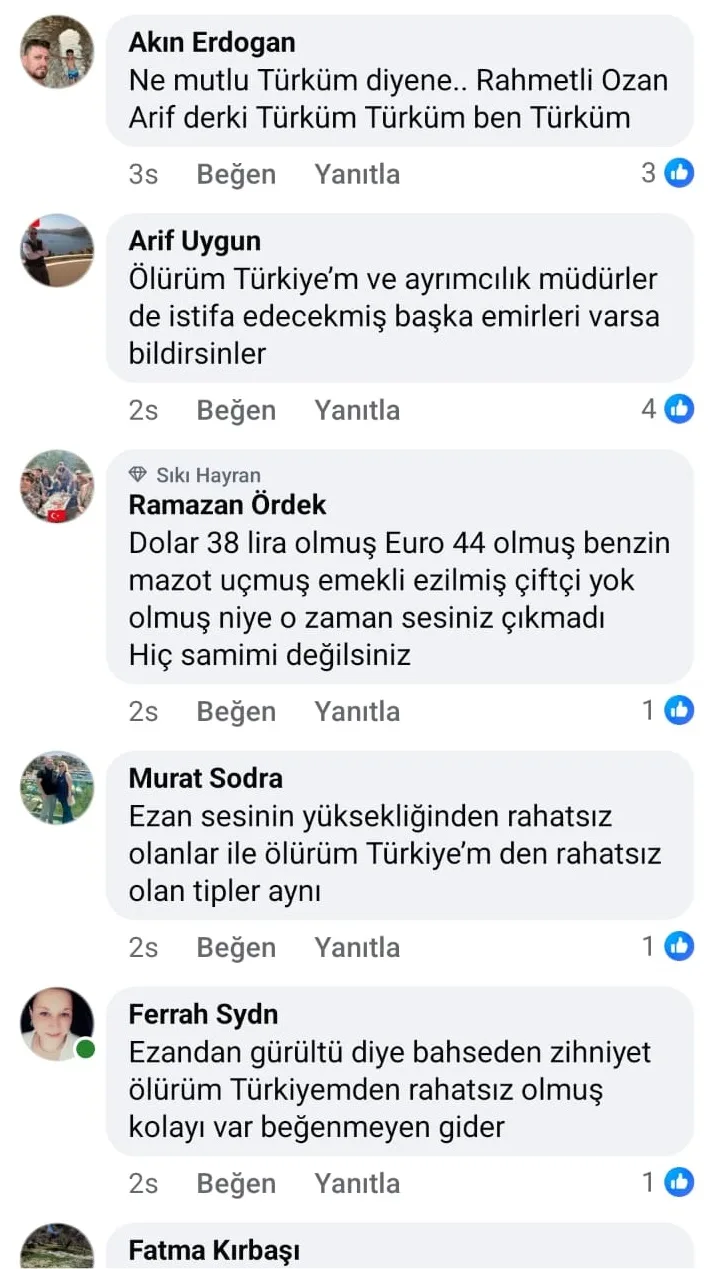Open Ferrah Sydn's profile avatar
717x1269 pixels.
[x=57, y=1024]
